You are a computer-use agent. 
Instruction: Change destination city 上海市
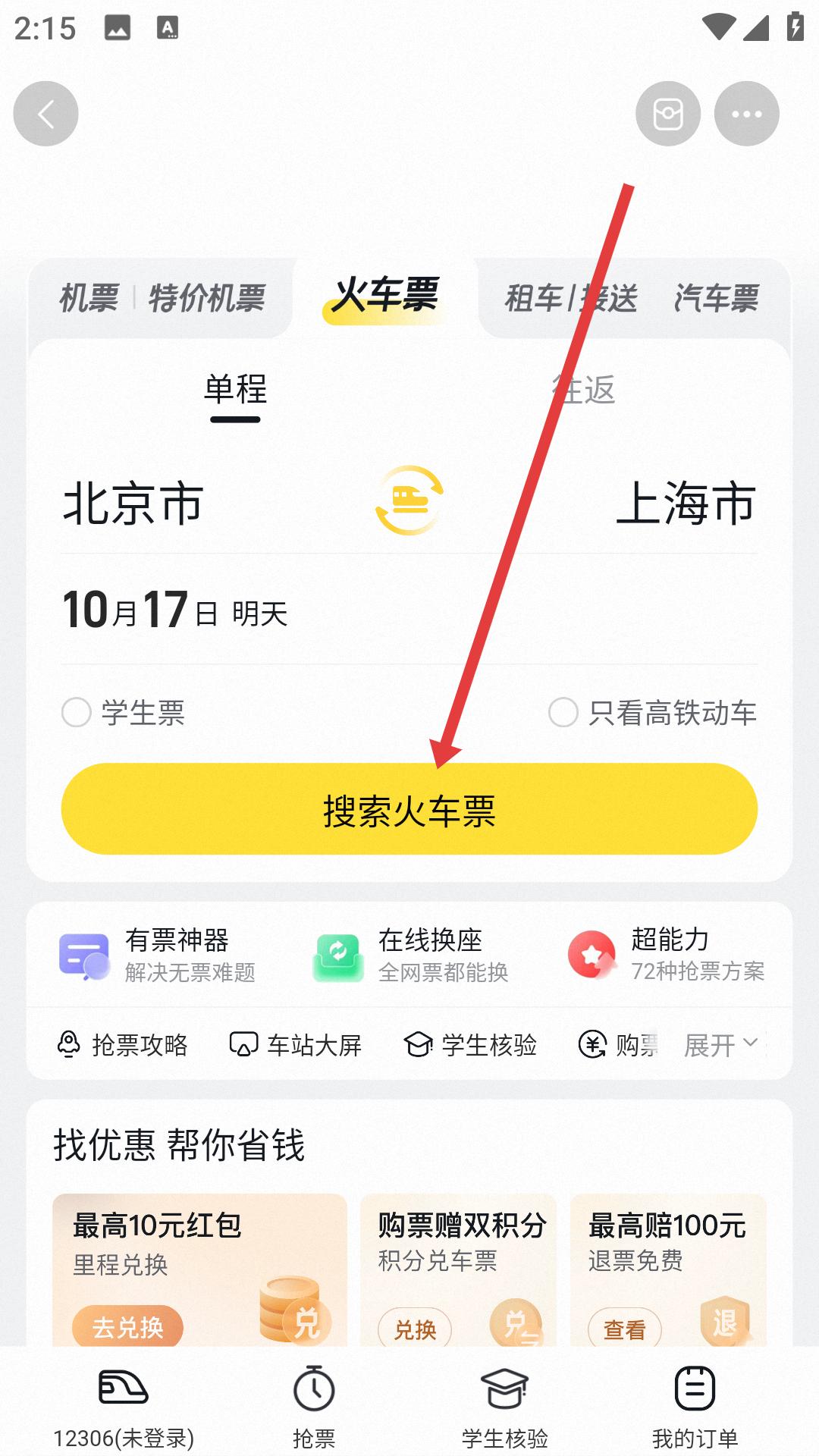[686, 504]
